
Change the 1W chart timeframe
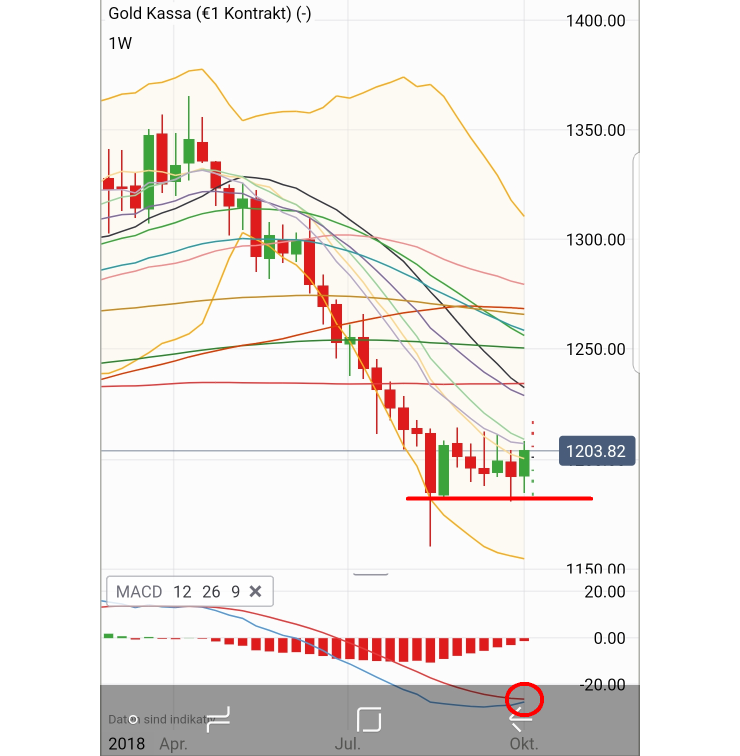tap(121, 43)
